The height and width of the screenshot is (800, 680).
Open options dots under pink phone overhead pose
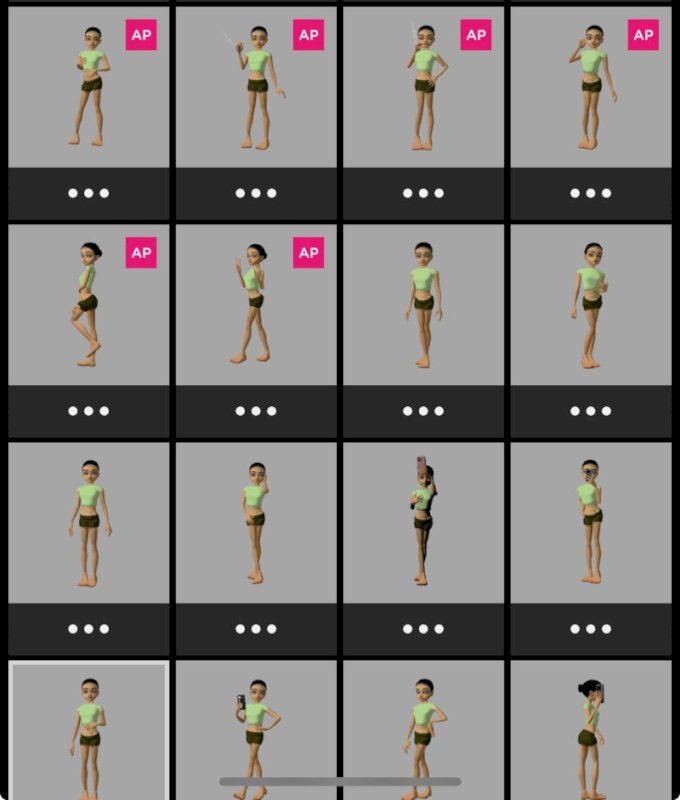tap(423, 629)
